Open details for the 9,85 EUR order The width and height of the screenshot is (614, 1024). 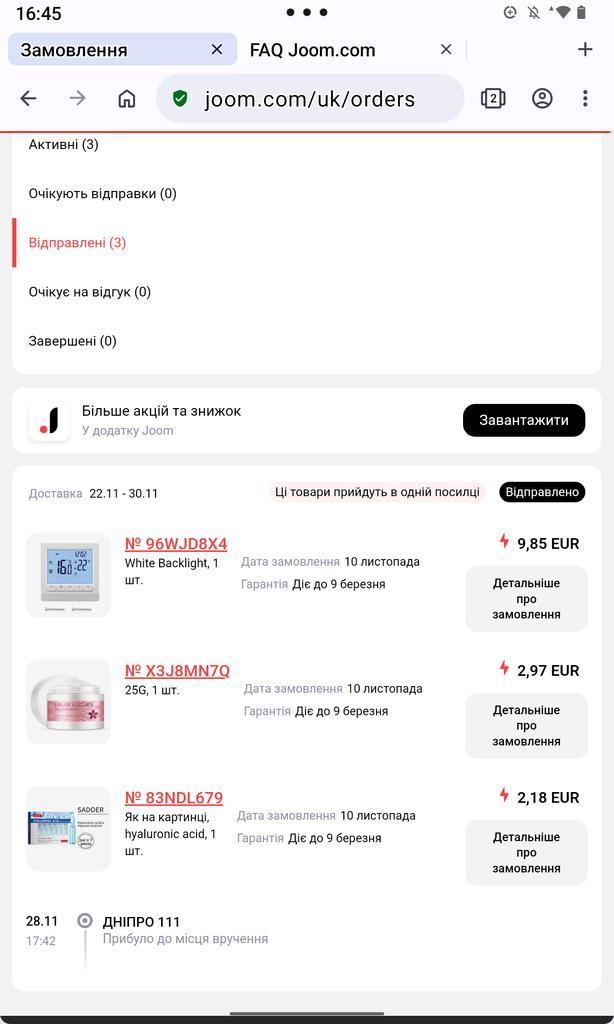526,598
